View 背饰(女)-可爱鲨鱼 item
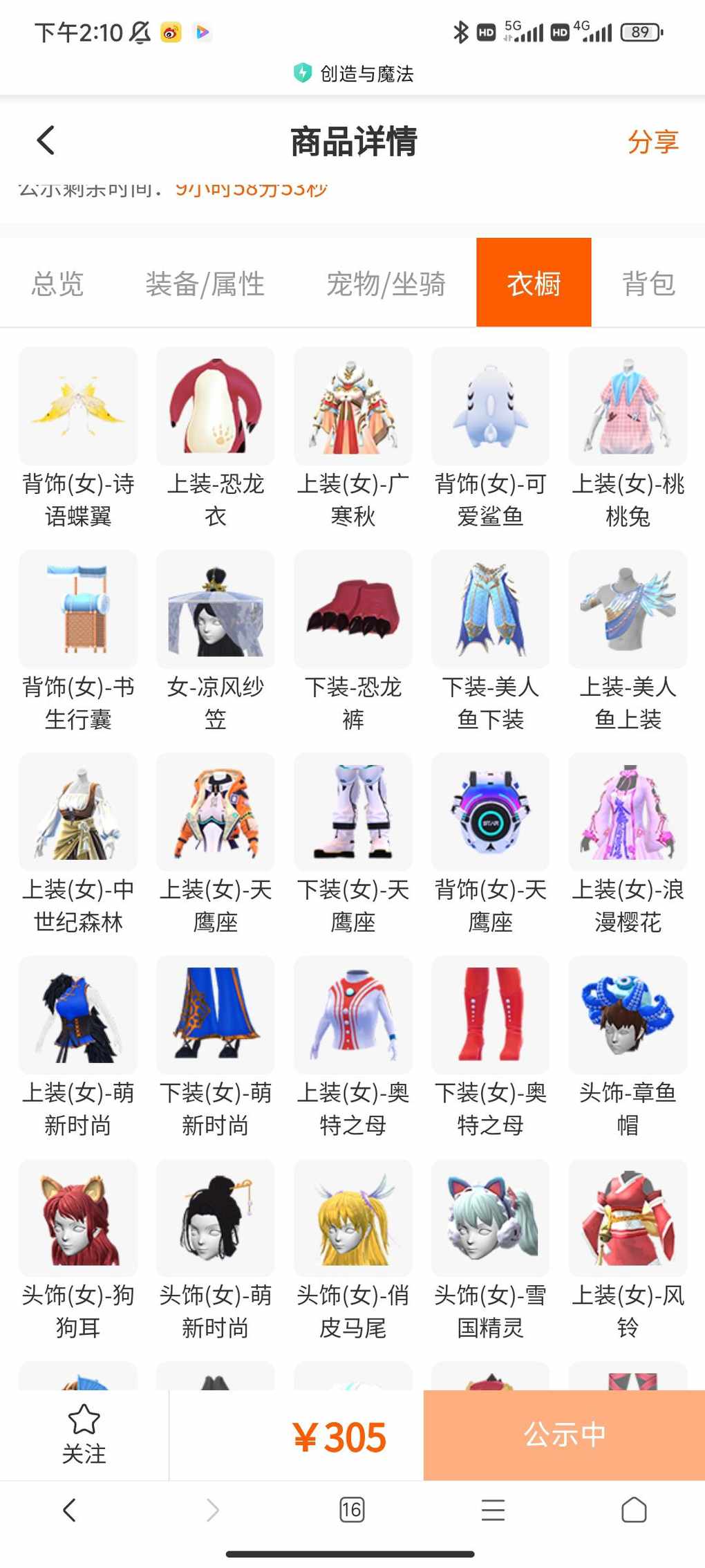The image size is (705, 1568). click(x=491, y=439)
